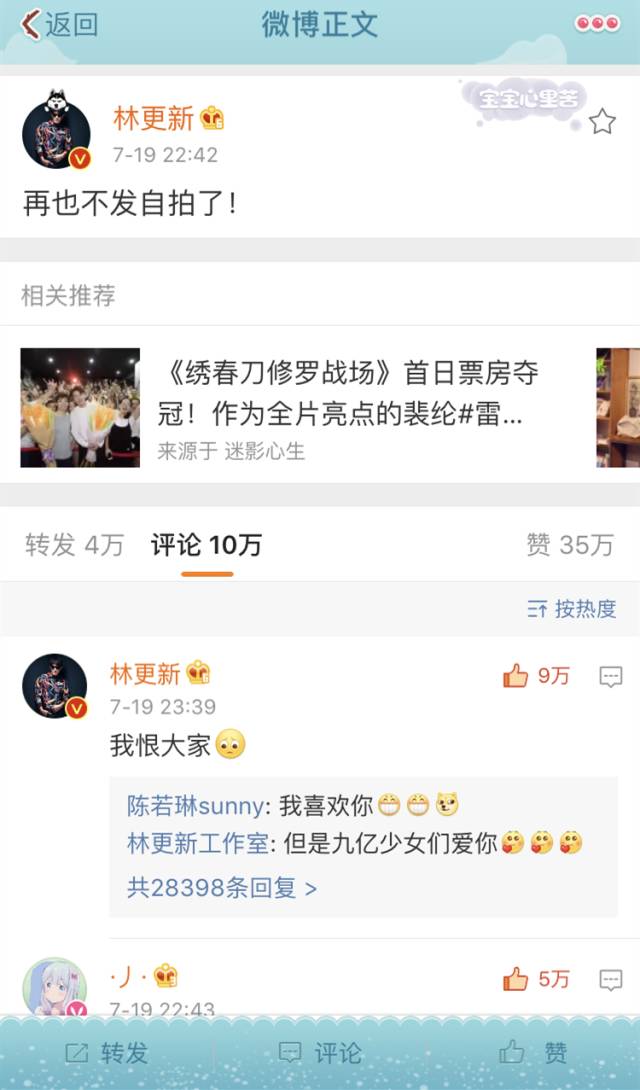Switch to the 转发 4万 tab
The height and width of the screenshot is (1090, 640).
coord(74,545)
